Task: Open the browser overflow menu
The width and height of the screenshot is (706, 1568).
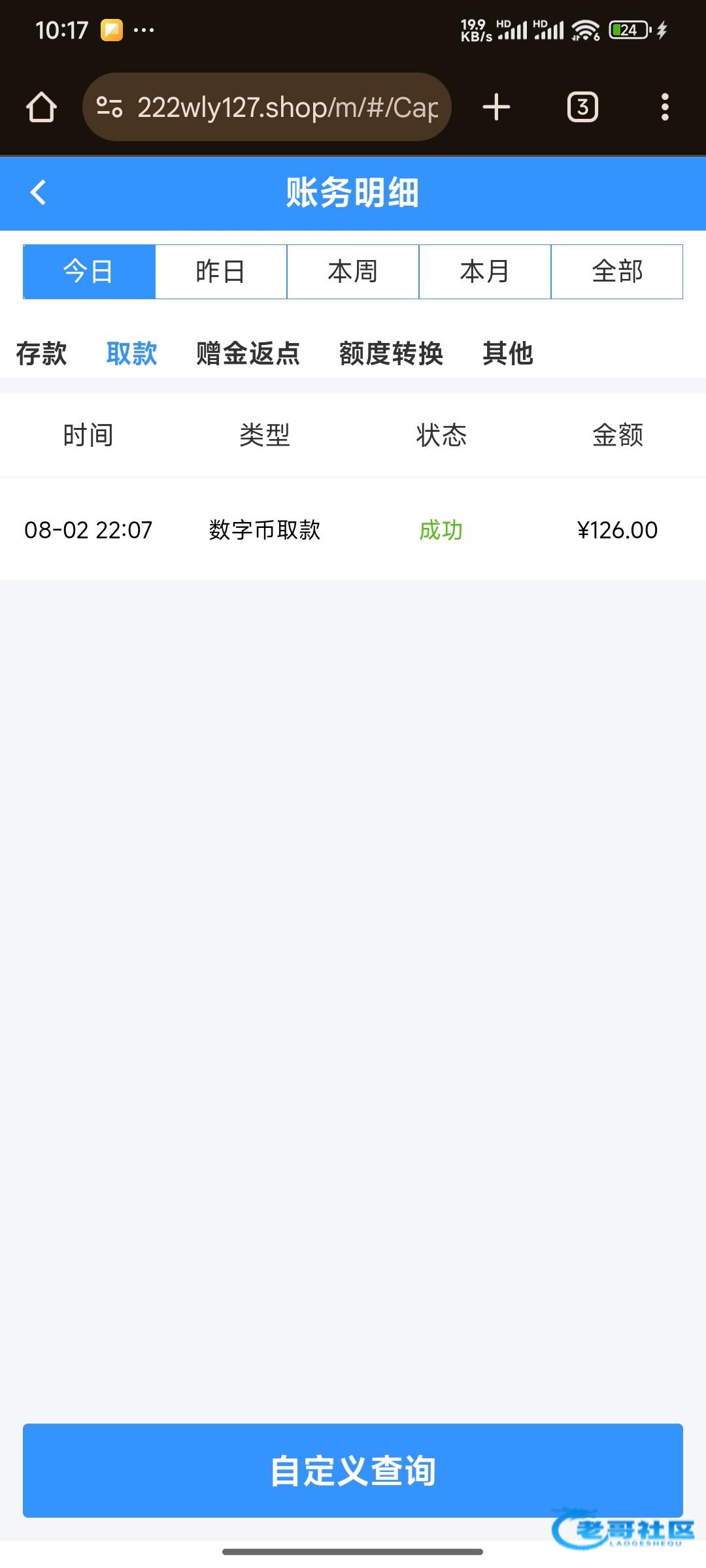Action: click(x=665, y=107)
